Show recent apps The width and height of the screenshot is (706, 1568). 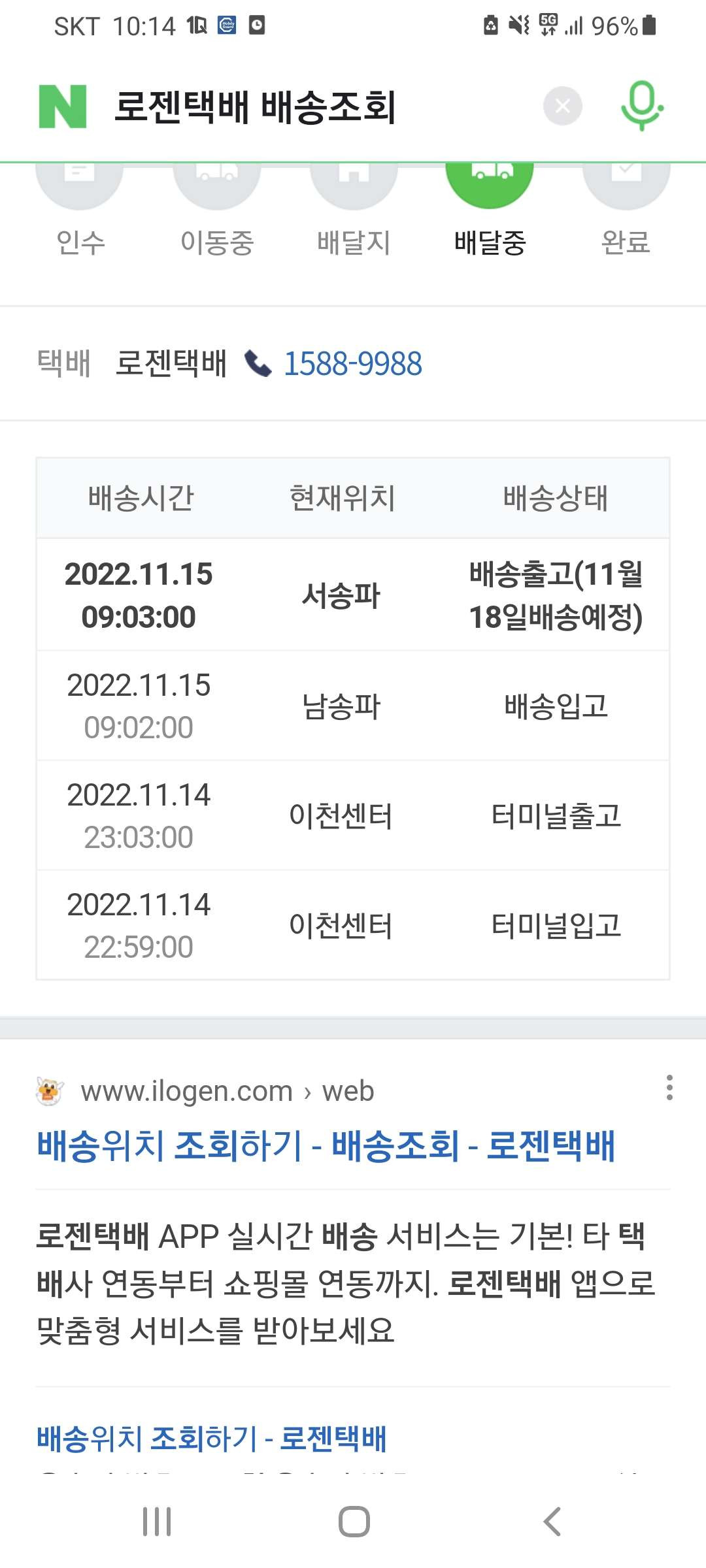point(157,1522)
